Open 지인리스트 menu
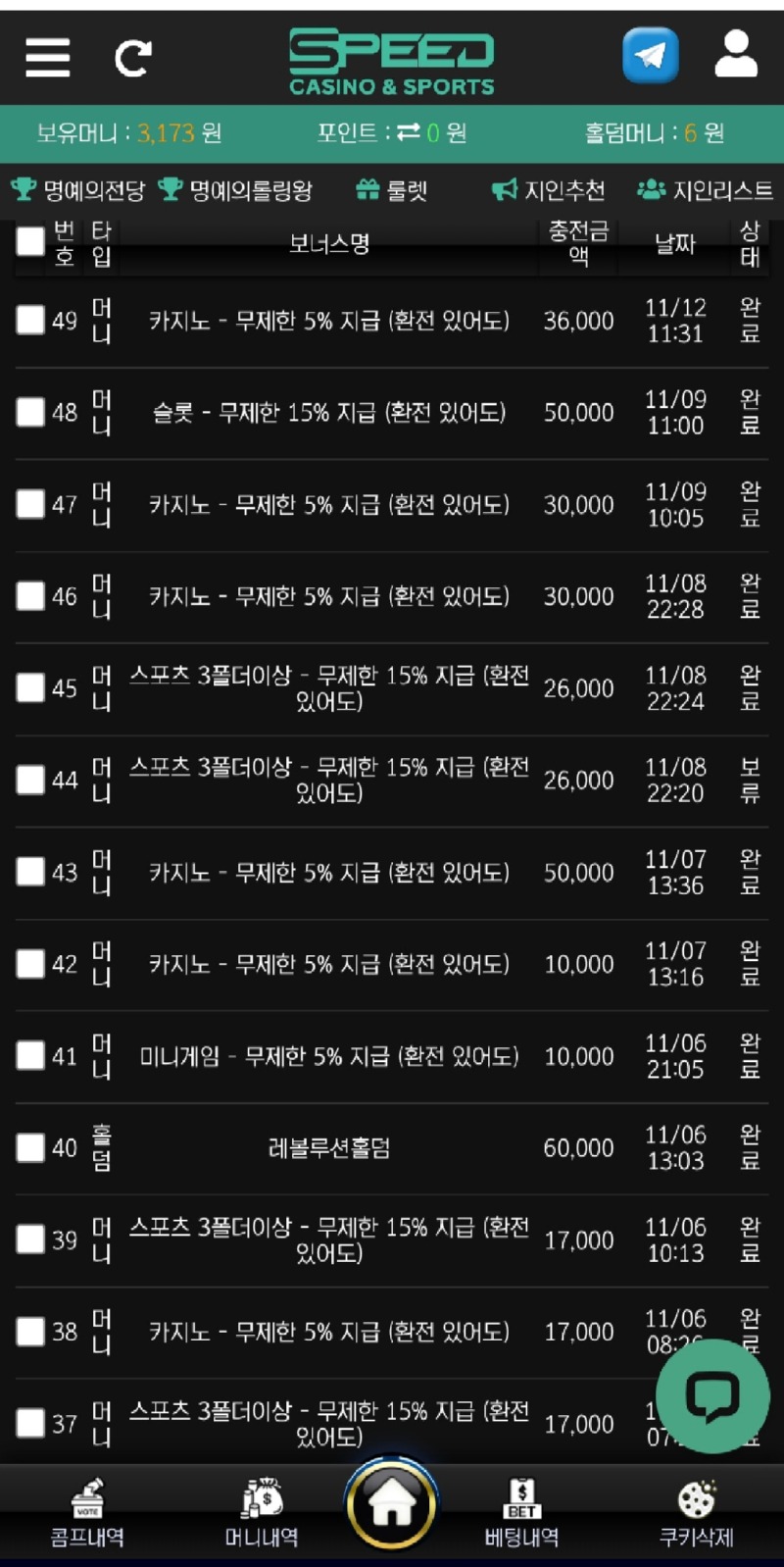This screenshot has height=1567, width=784. 706,190
